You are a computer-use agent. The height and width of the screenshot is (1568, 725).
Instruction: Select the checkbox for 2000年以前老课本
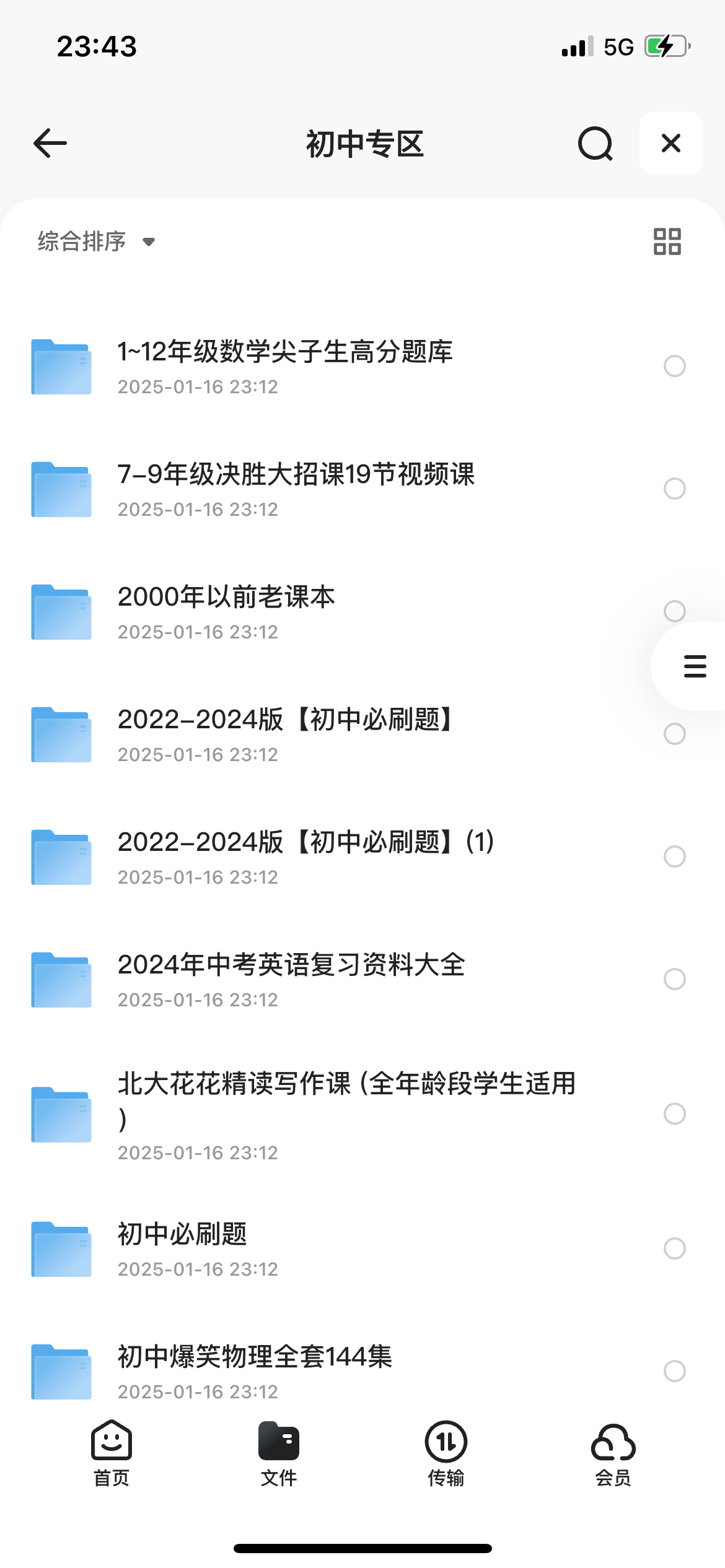pyautogui.click(x=674, y=611)
